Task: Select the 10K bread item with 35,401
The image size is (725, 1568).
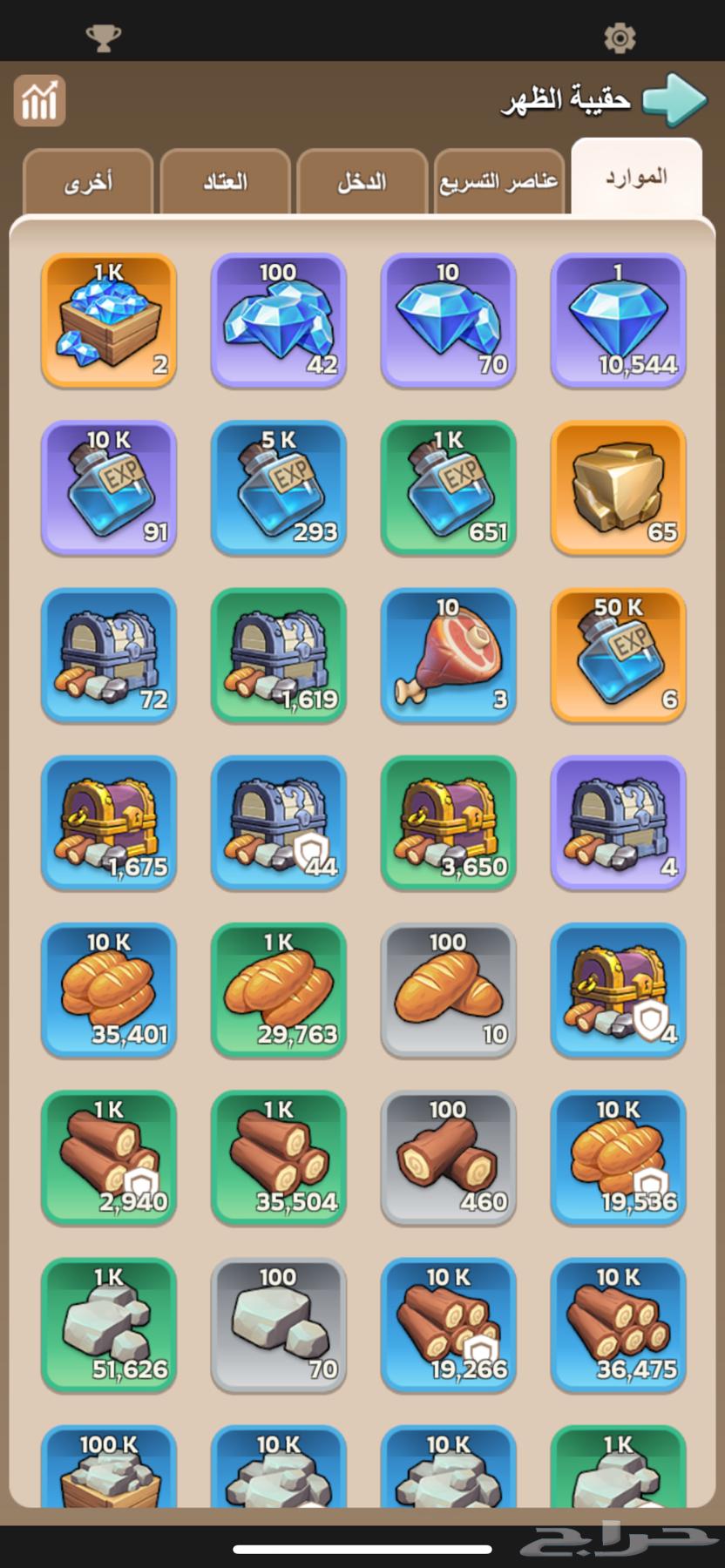Action: [x=109, y=990]
